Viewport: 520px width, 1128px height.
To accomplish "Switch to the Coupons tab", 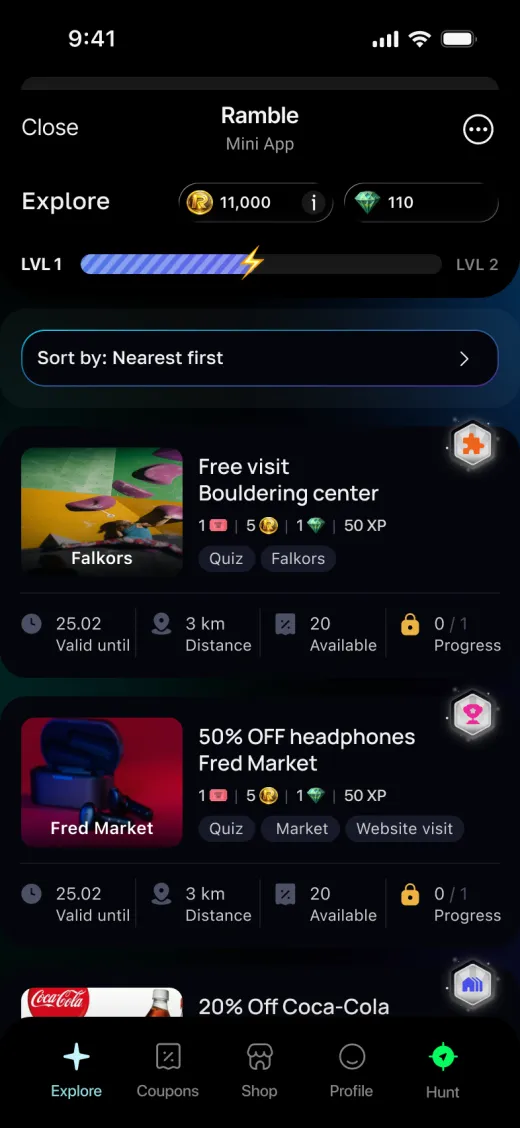I will [168, 1070].
